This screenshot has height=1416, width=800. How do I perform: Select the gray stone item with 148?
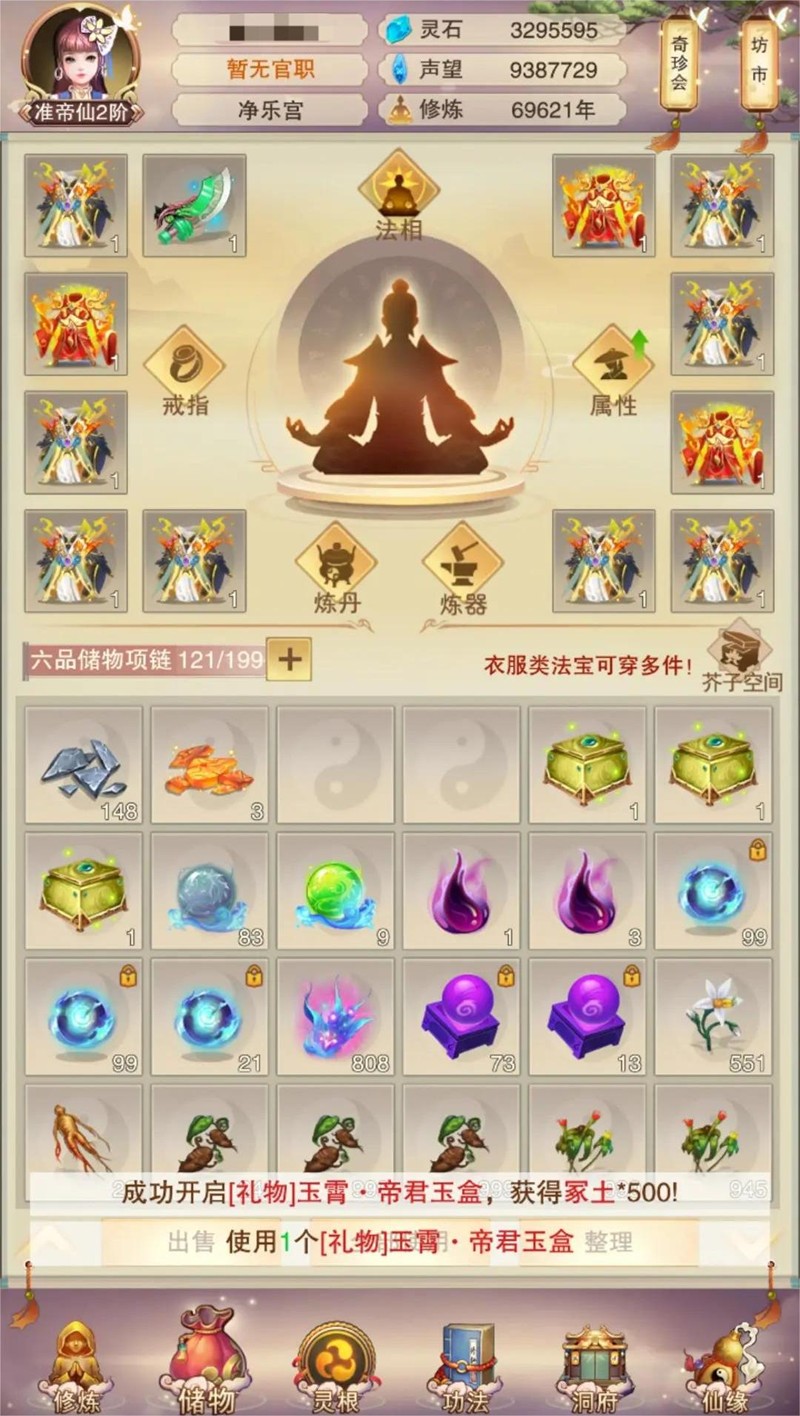pos(83,765)
